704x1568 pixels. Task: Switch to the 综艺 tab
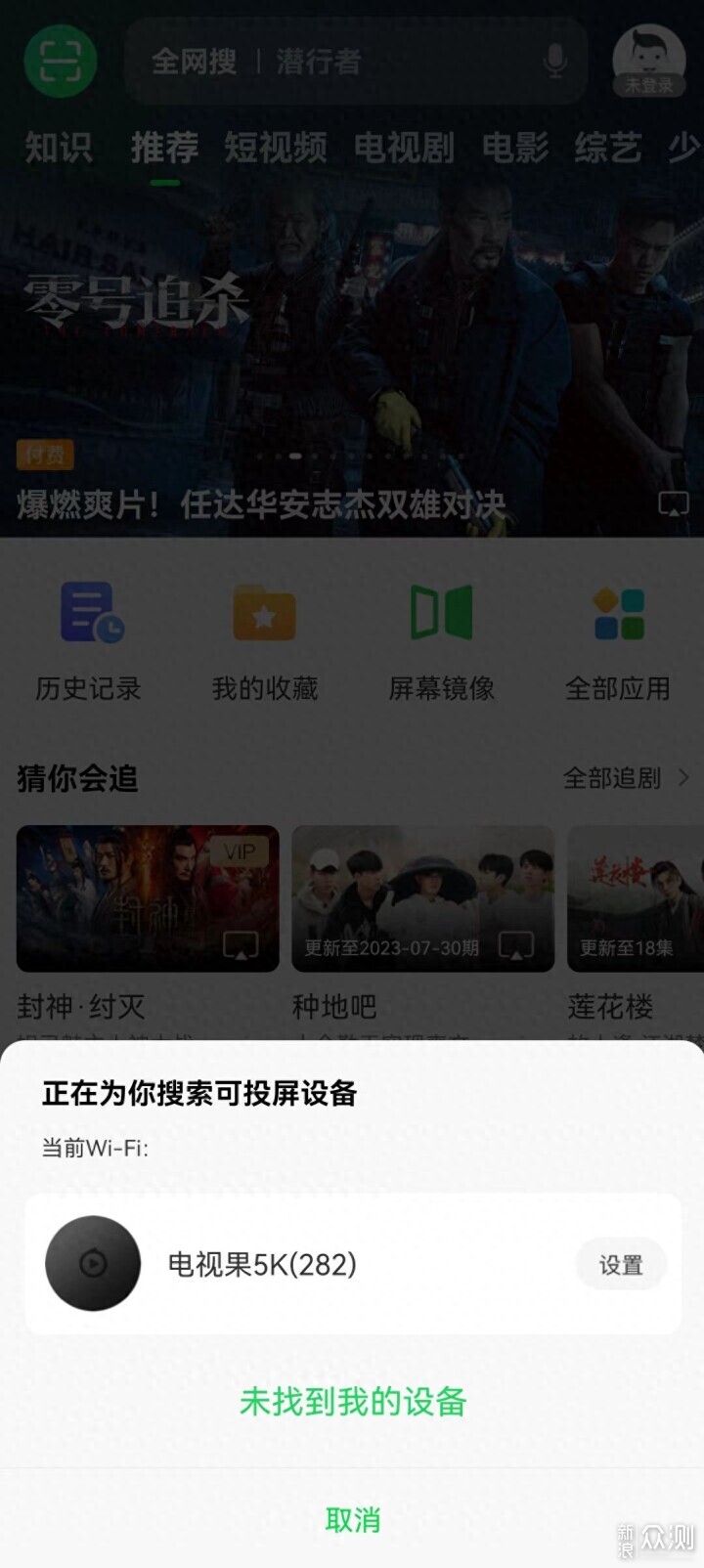pos(608,149)
